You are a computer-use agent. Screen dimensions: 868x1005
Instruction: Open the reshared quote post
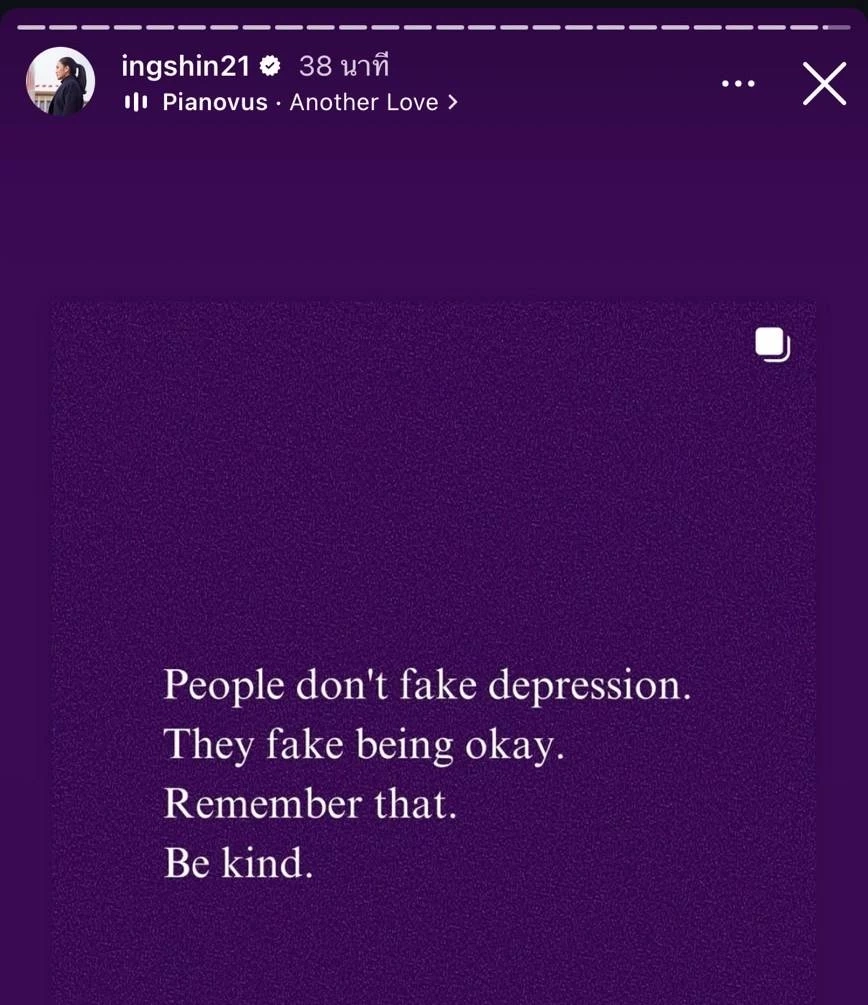point(433,650)
